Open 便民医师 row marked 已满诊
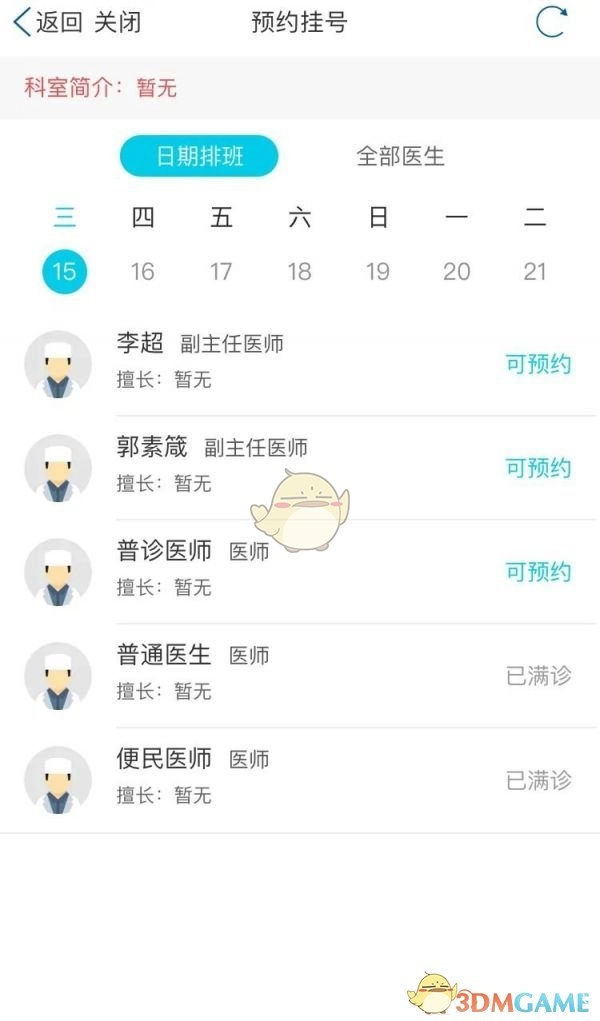 point(300,779)
